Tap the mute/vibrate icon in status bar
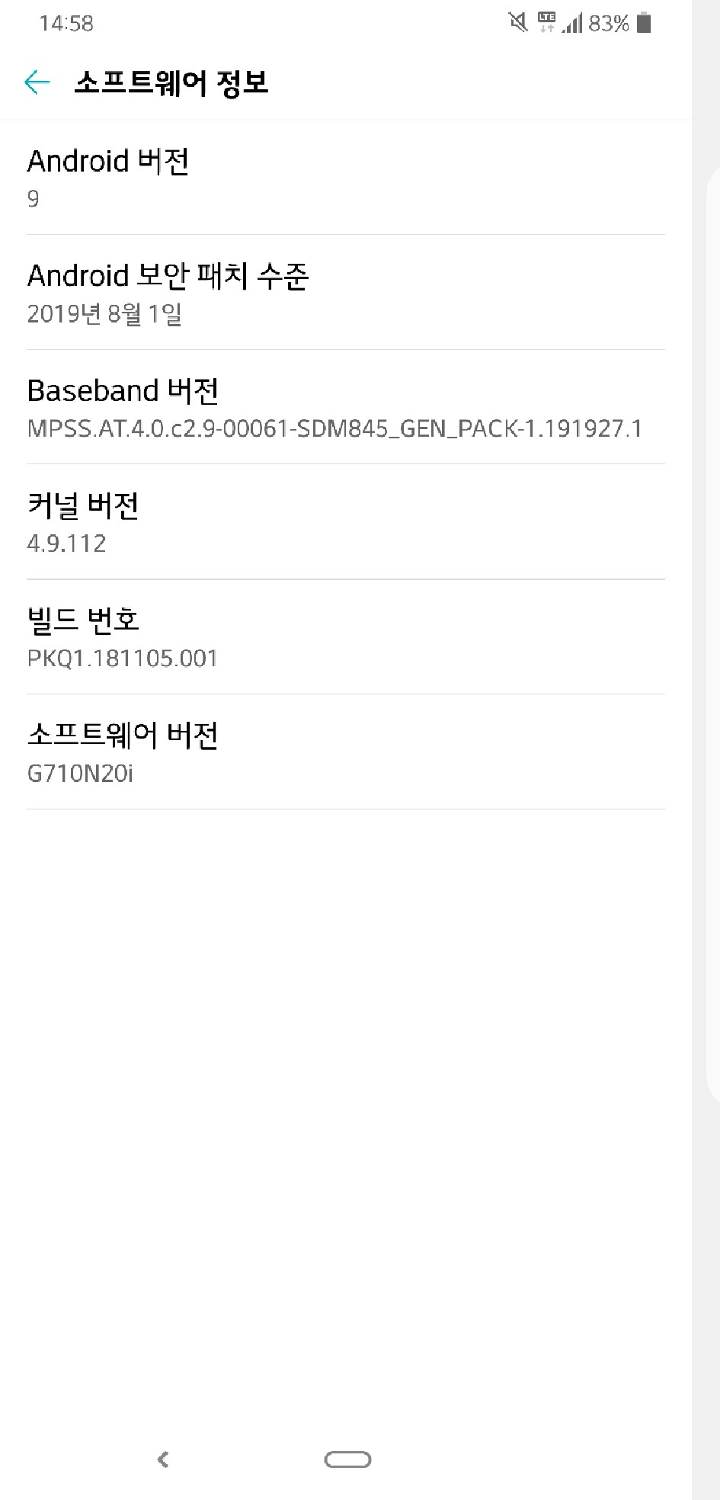This screenshot has width=720, height=1500. pyautogui.click(x=516, y=22)
